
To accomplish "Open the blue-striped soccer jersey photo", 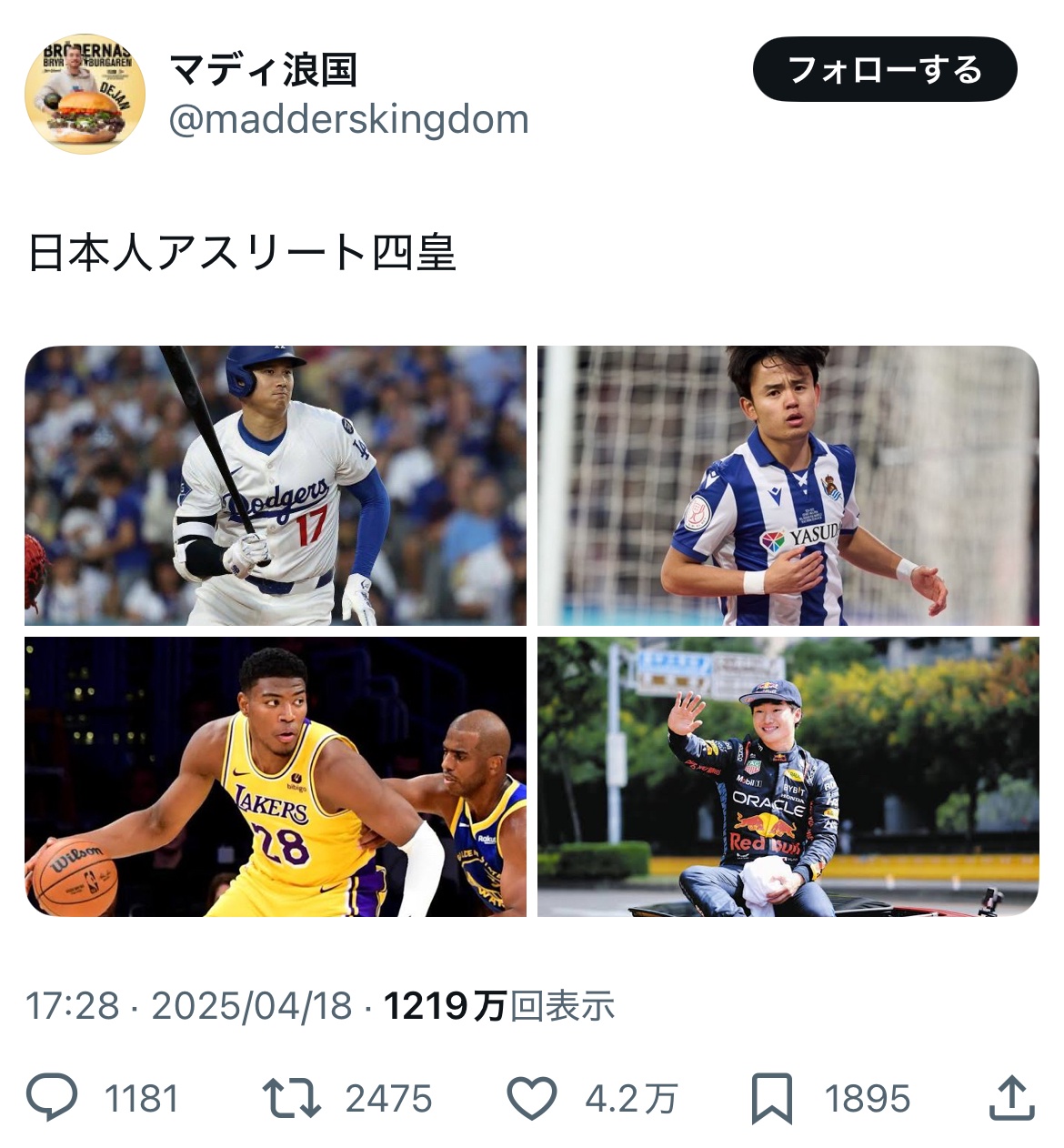I will [x=788, y=486].
